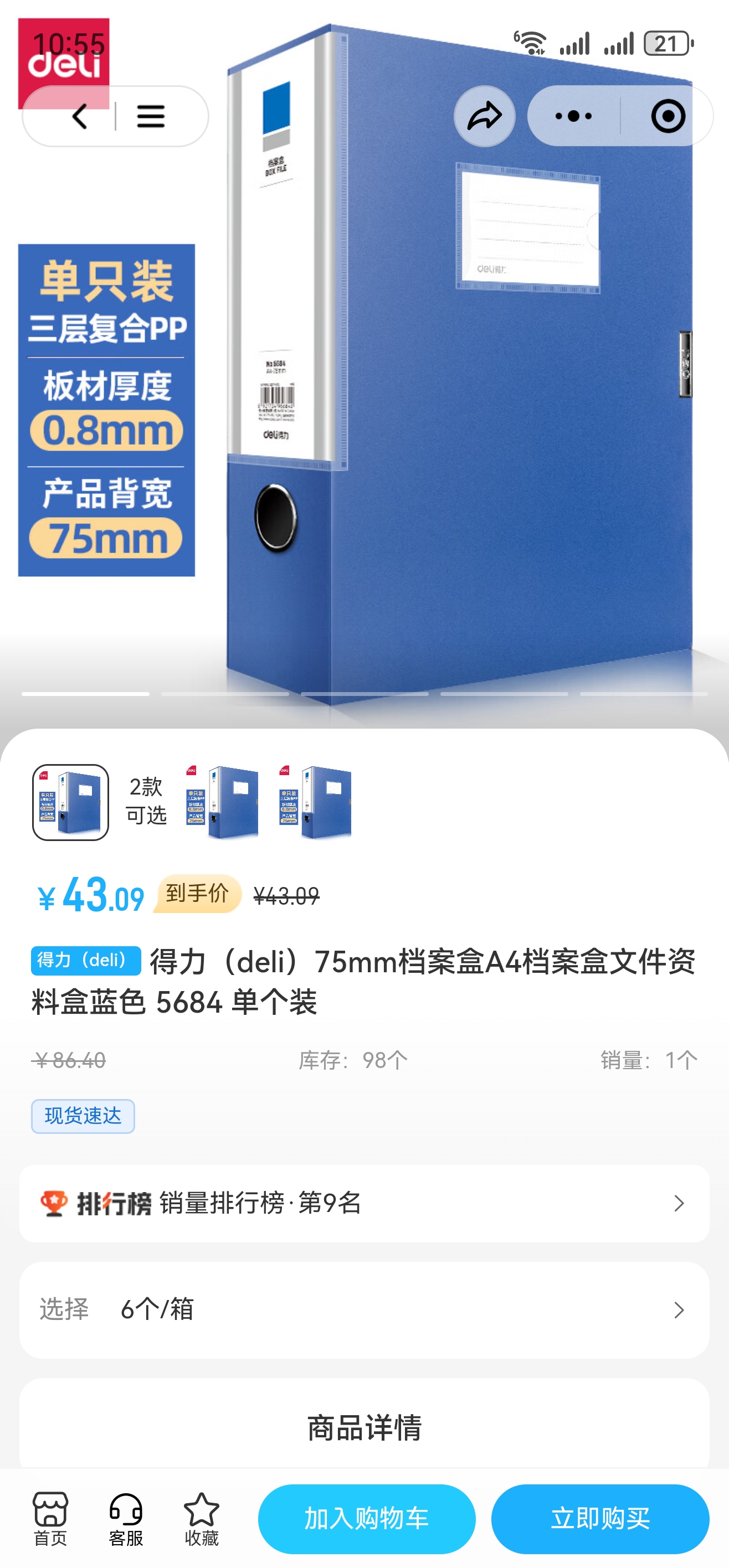Open the mini-program more options menu
729x1568 pixels.
(x=573, y=116)
